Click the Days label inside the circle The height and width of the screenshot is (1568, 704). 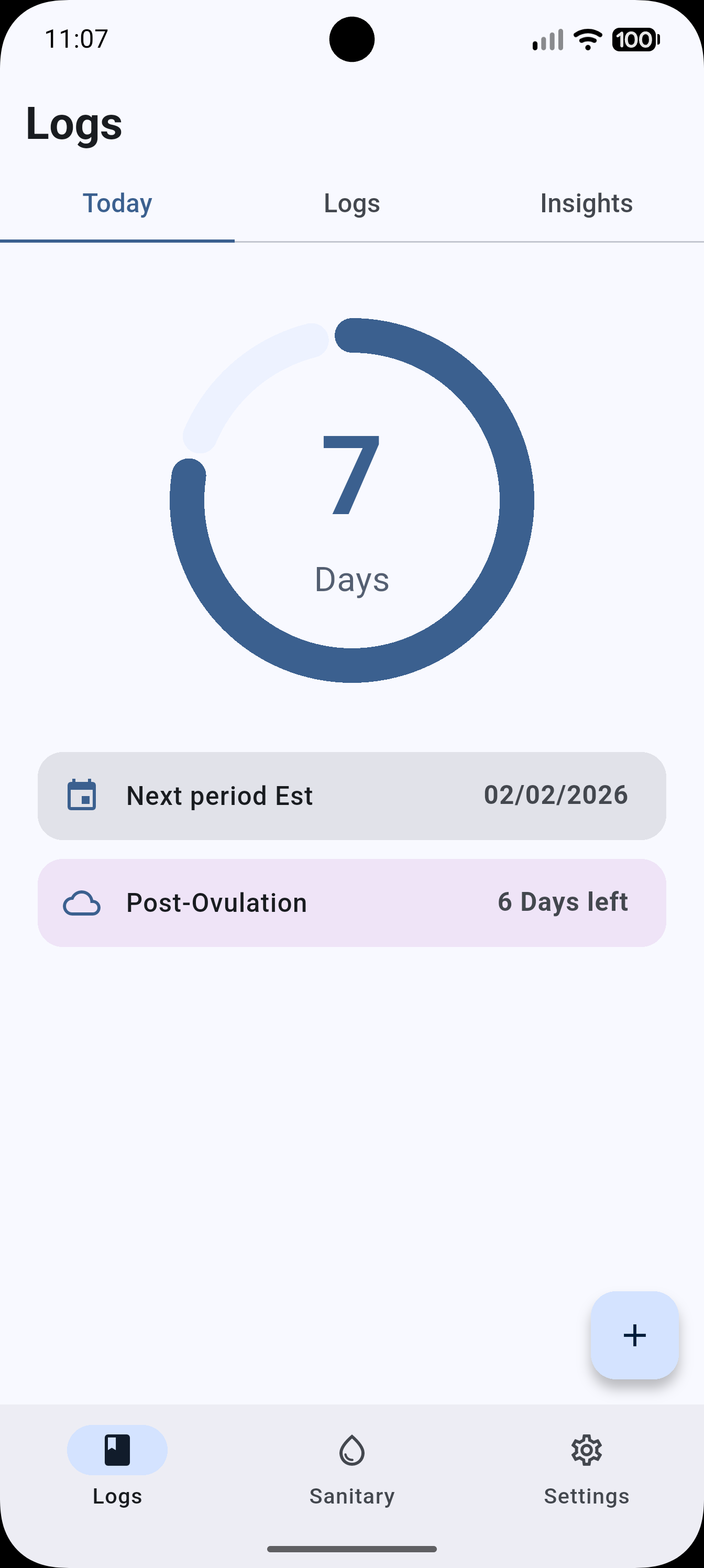coord(351,580)
